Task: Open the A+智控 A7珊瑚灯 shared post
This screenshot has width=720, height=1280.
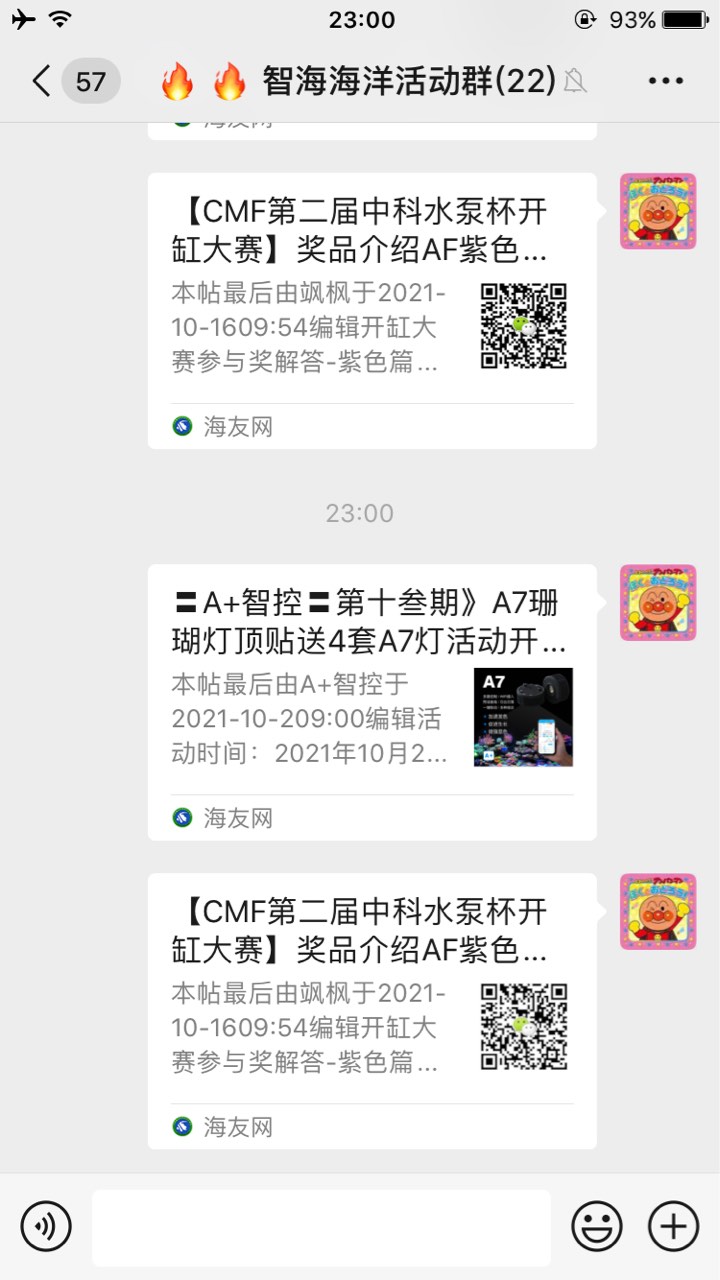Action: point(372,700)
